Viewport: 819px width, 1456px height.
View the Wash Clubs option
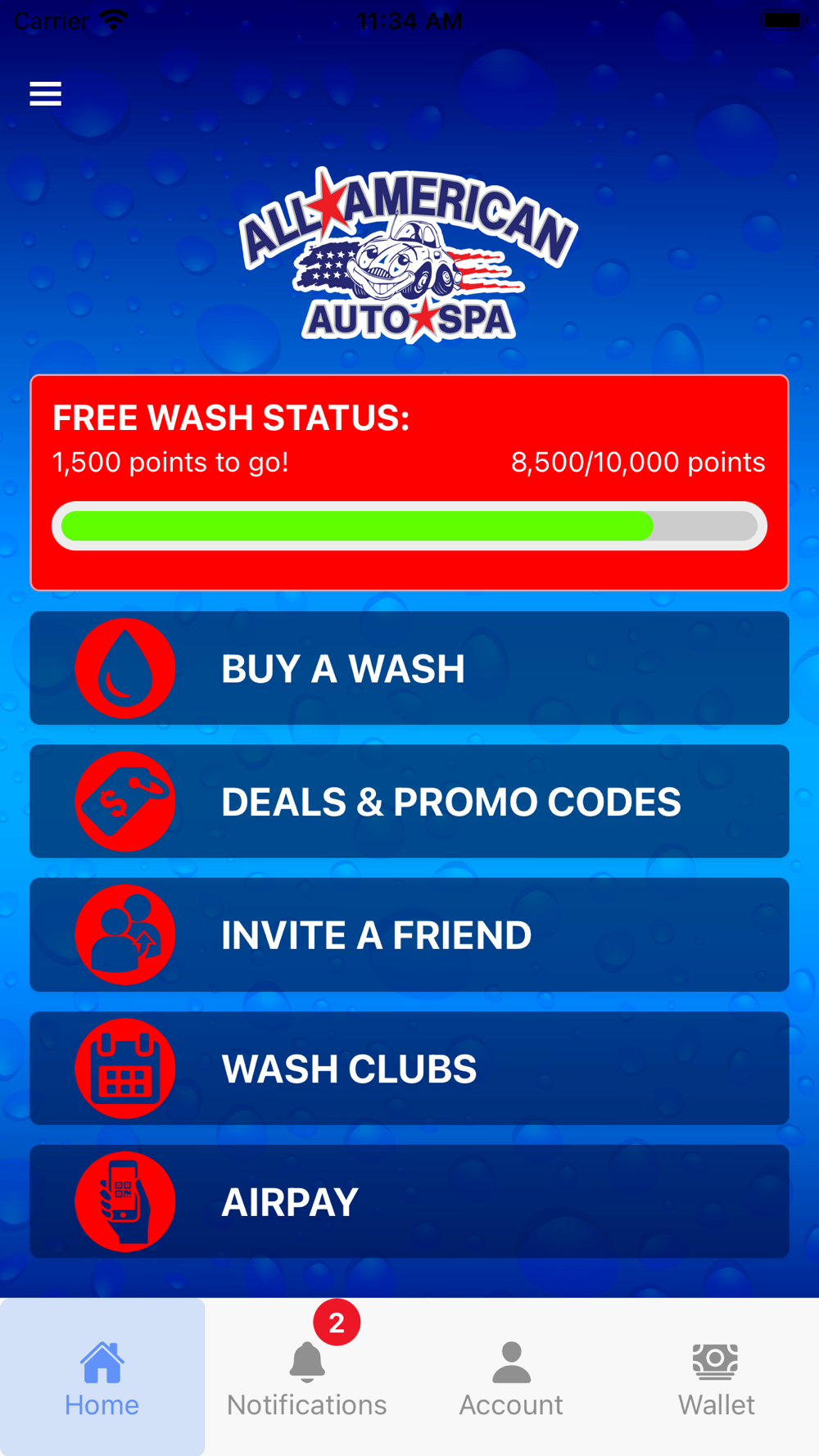click(409, 1069)
